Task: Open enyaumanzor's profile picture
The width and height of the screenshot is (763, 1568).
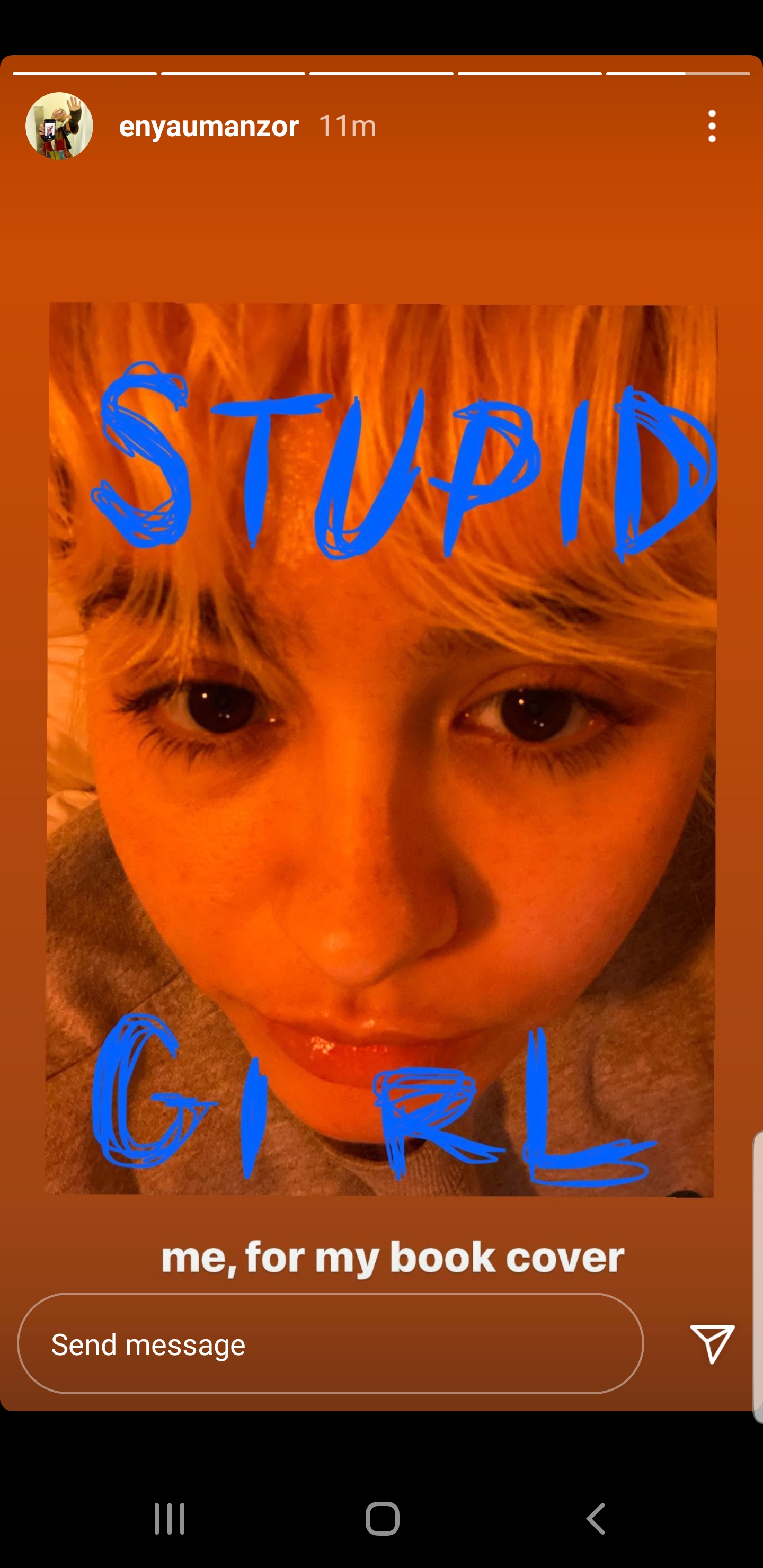Action: point(59,126)
